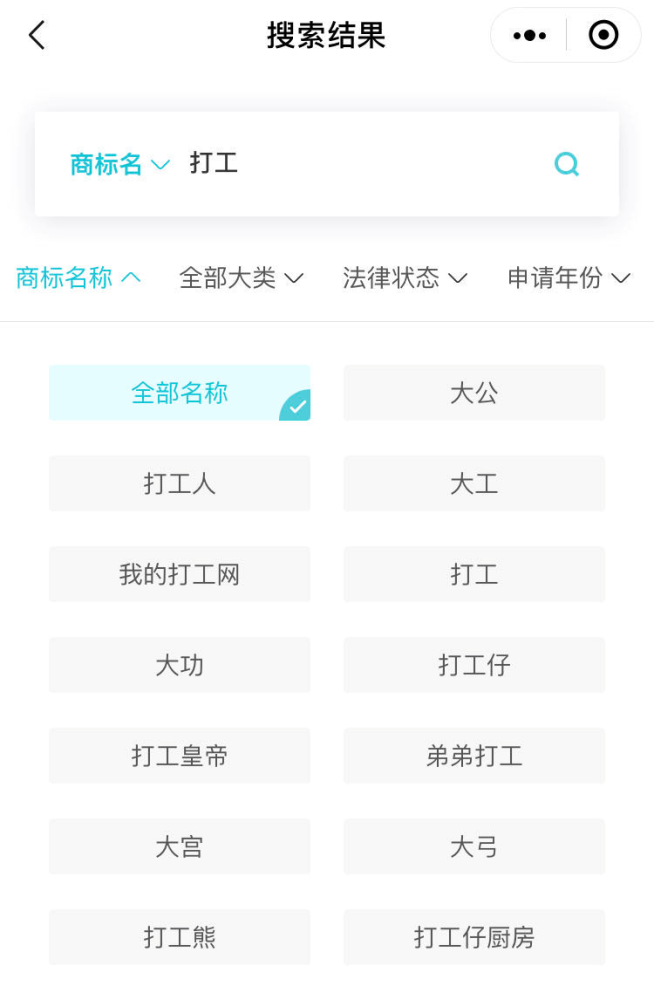
Task: Open the 法律状态 filter dropdown
Action: (405, 278)
